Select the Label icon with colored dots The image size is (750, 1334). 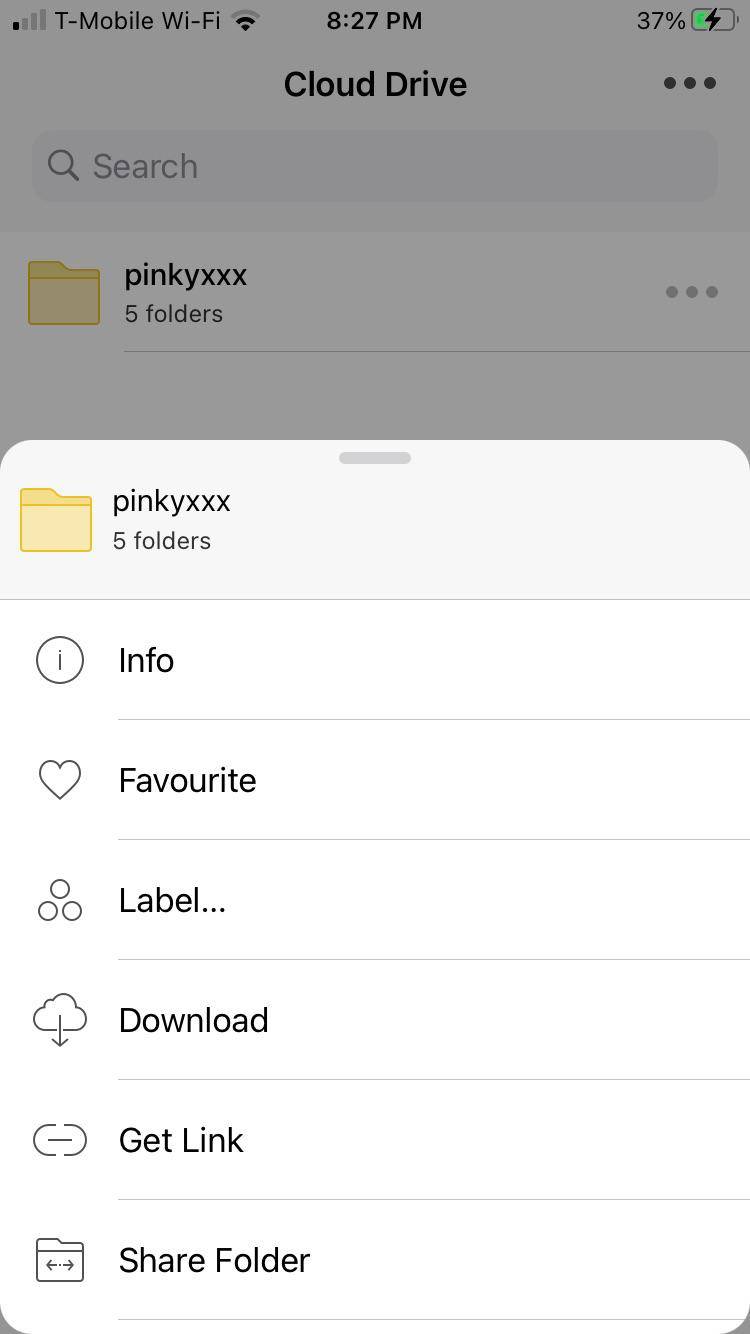coord(59,899)
